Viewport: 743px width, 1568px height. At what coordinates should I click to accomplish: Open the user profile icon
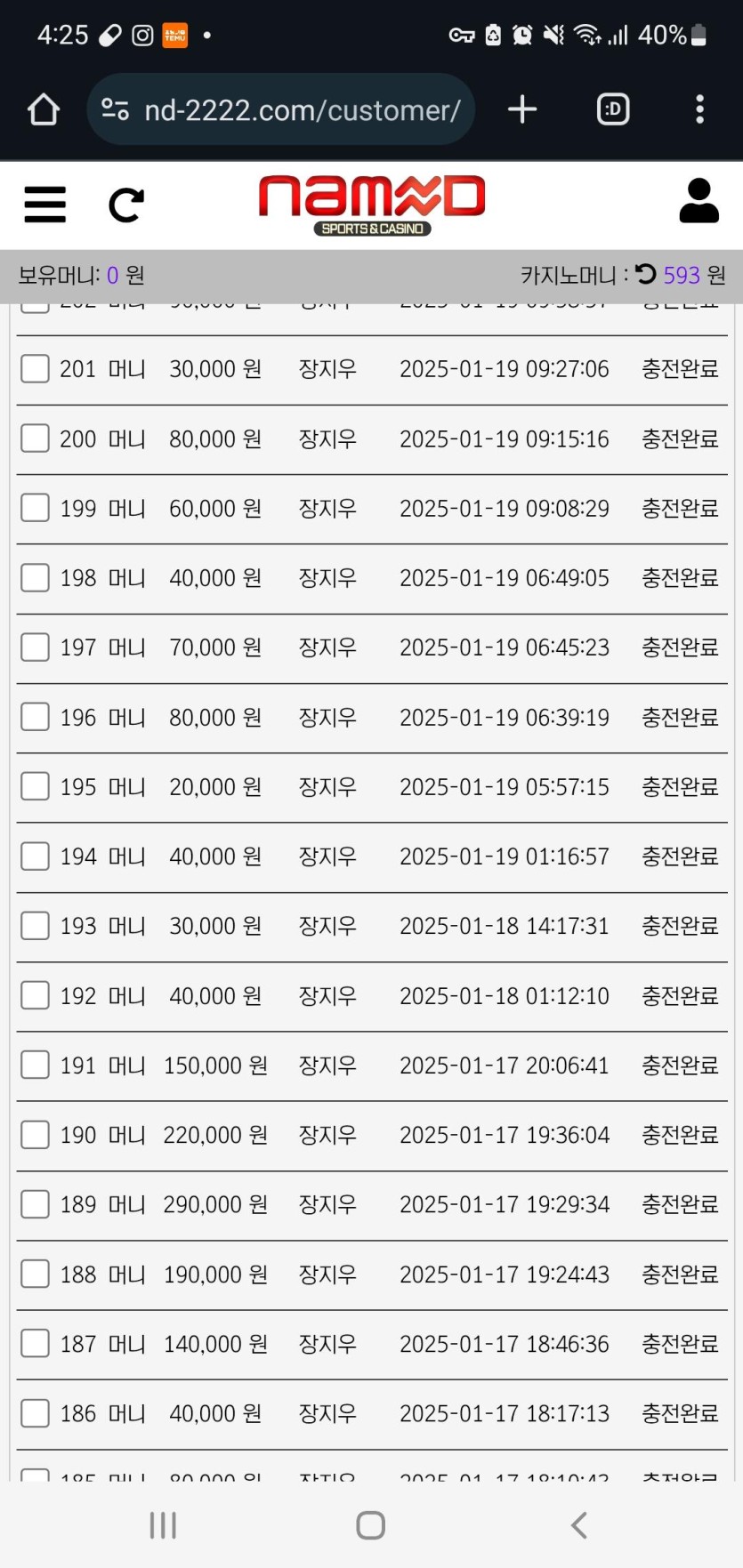(x=699, y=201)
